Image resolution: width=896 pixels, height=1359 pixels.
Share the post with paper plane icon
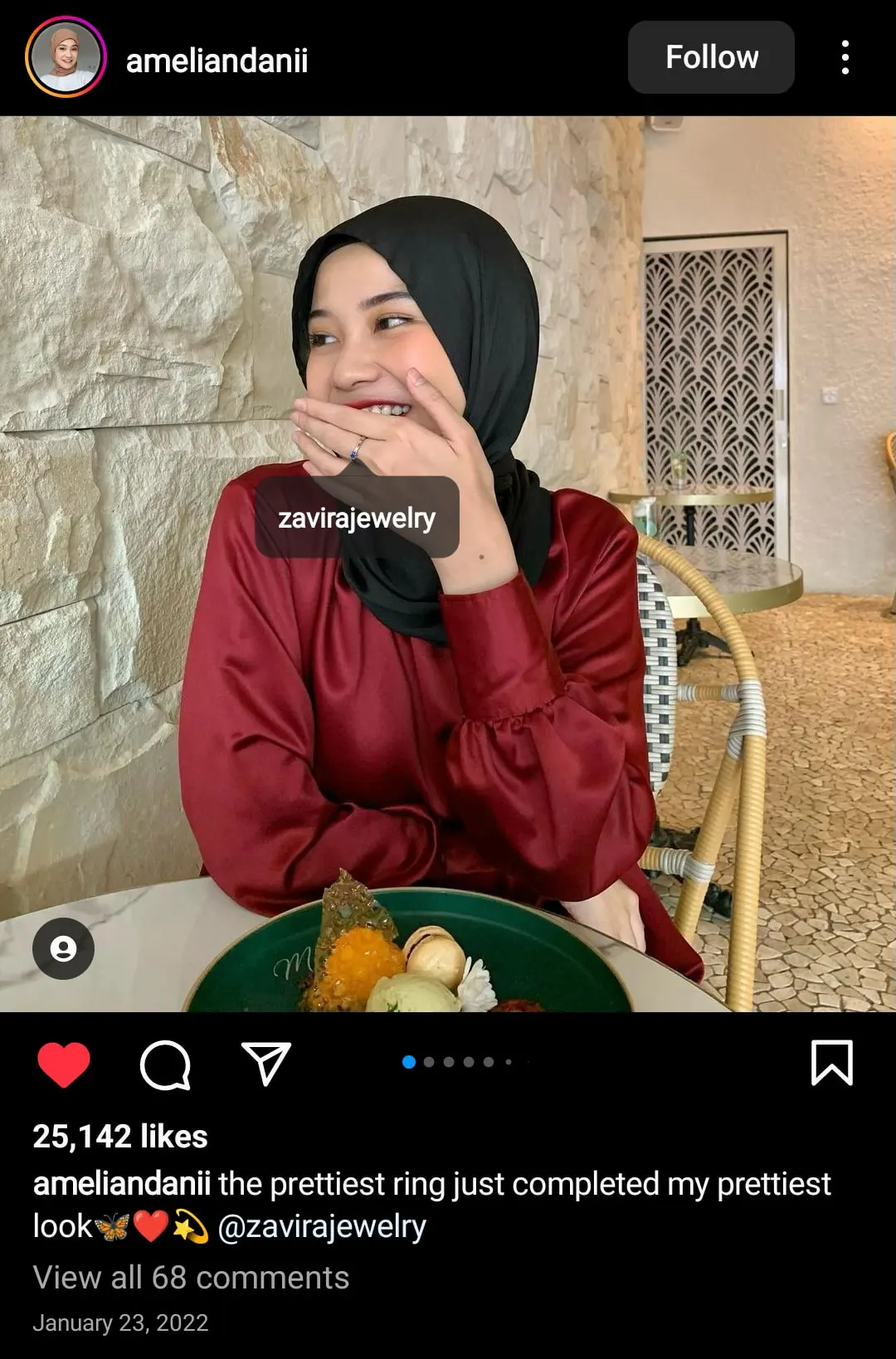coord(265,1064)
